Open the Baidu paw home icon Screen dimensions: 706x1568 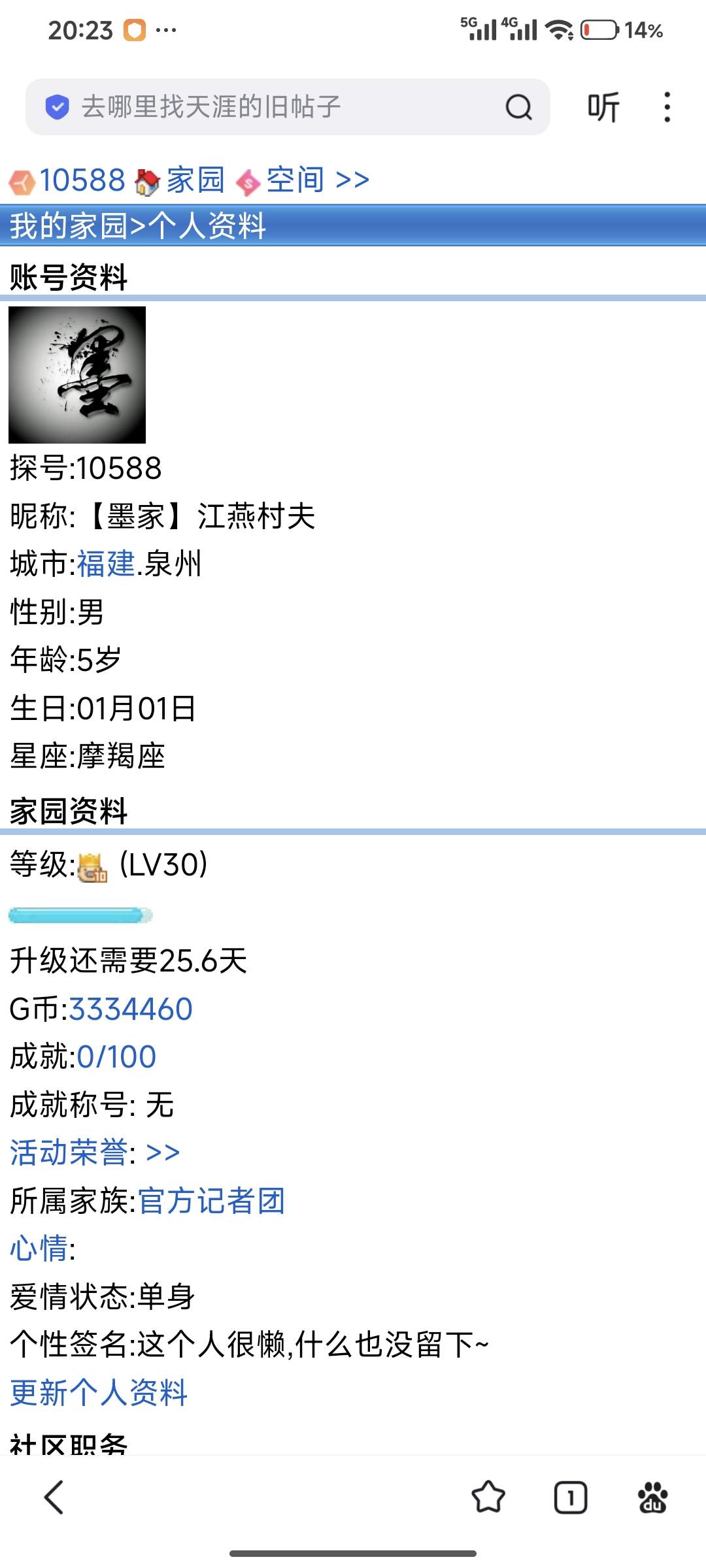652,1497
